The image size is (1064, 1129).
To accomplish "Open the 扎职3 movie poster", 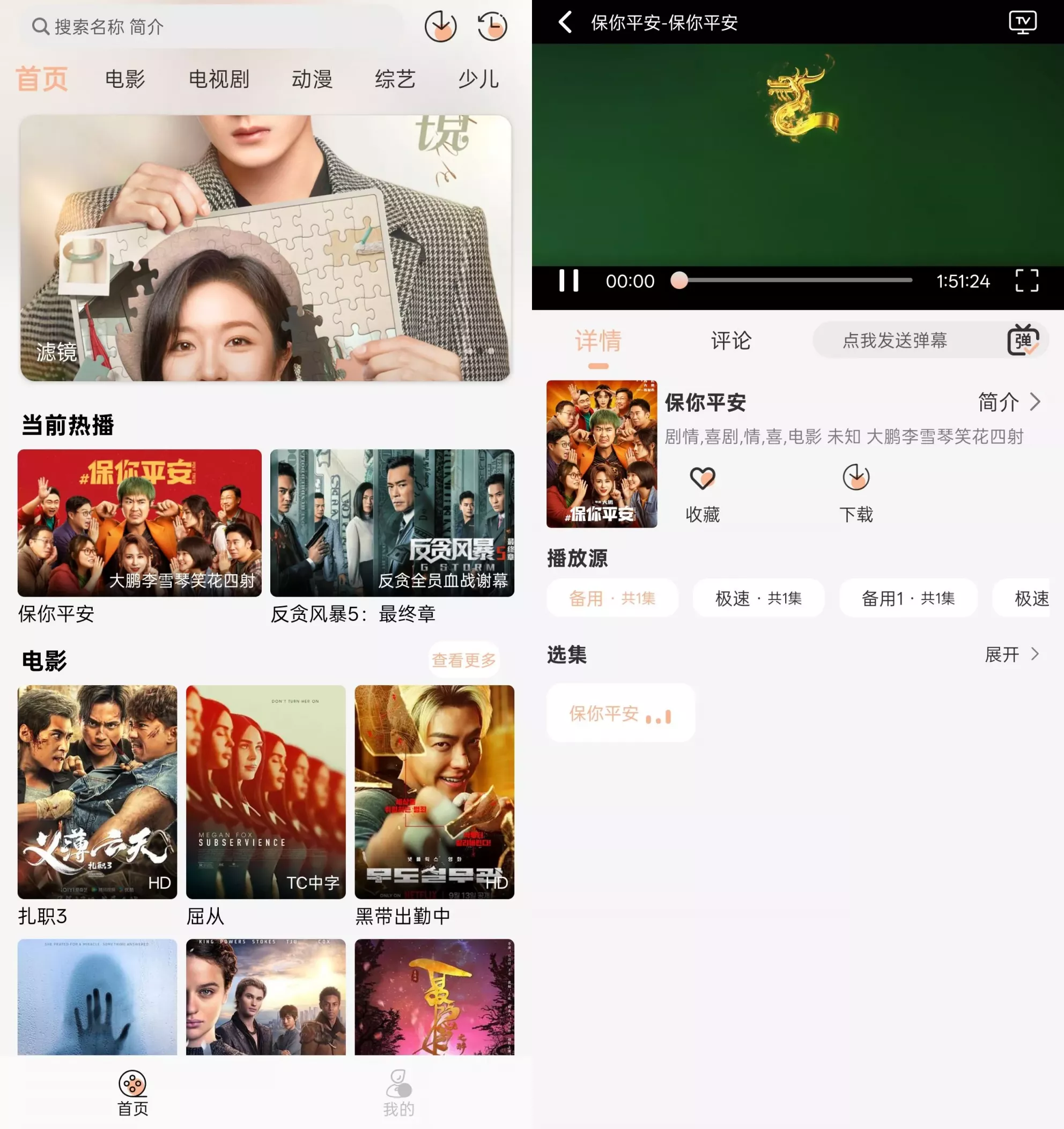I will [x=97, y=792].
